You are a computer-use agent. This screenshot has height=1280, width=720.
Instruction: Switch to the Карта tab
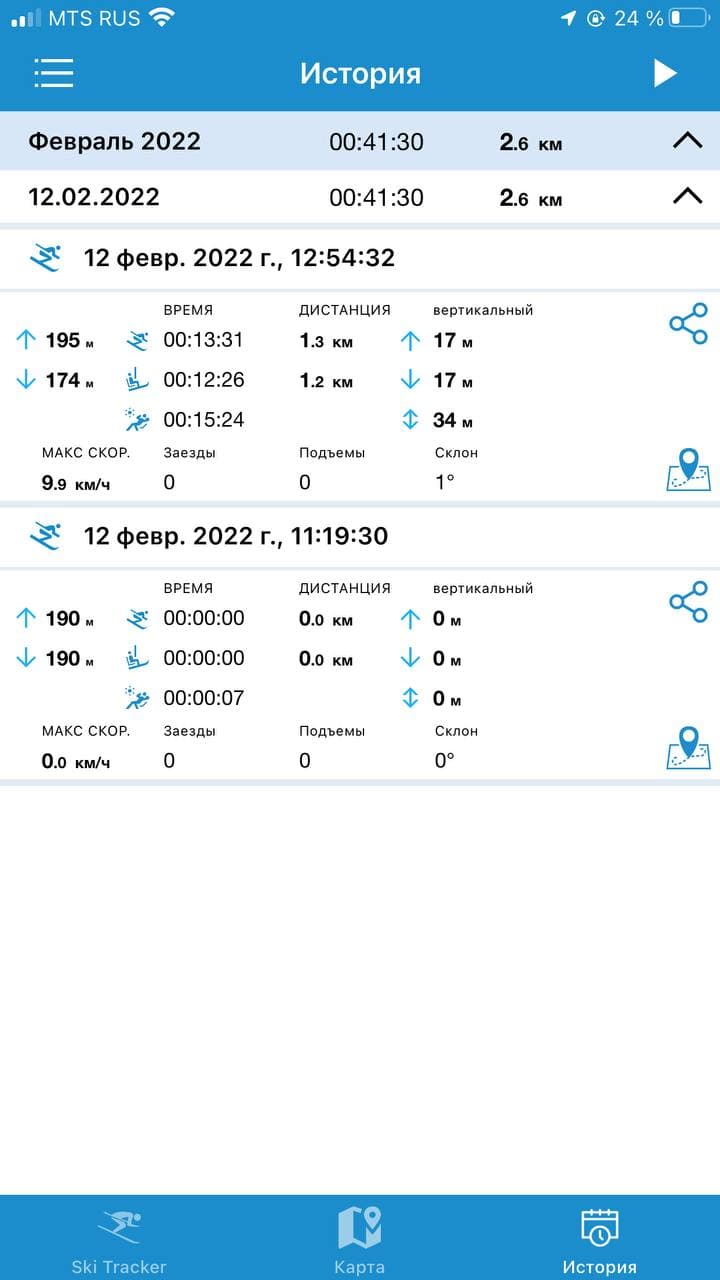[x=359, y=1240]
